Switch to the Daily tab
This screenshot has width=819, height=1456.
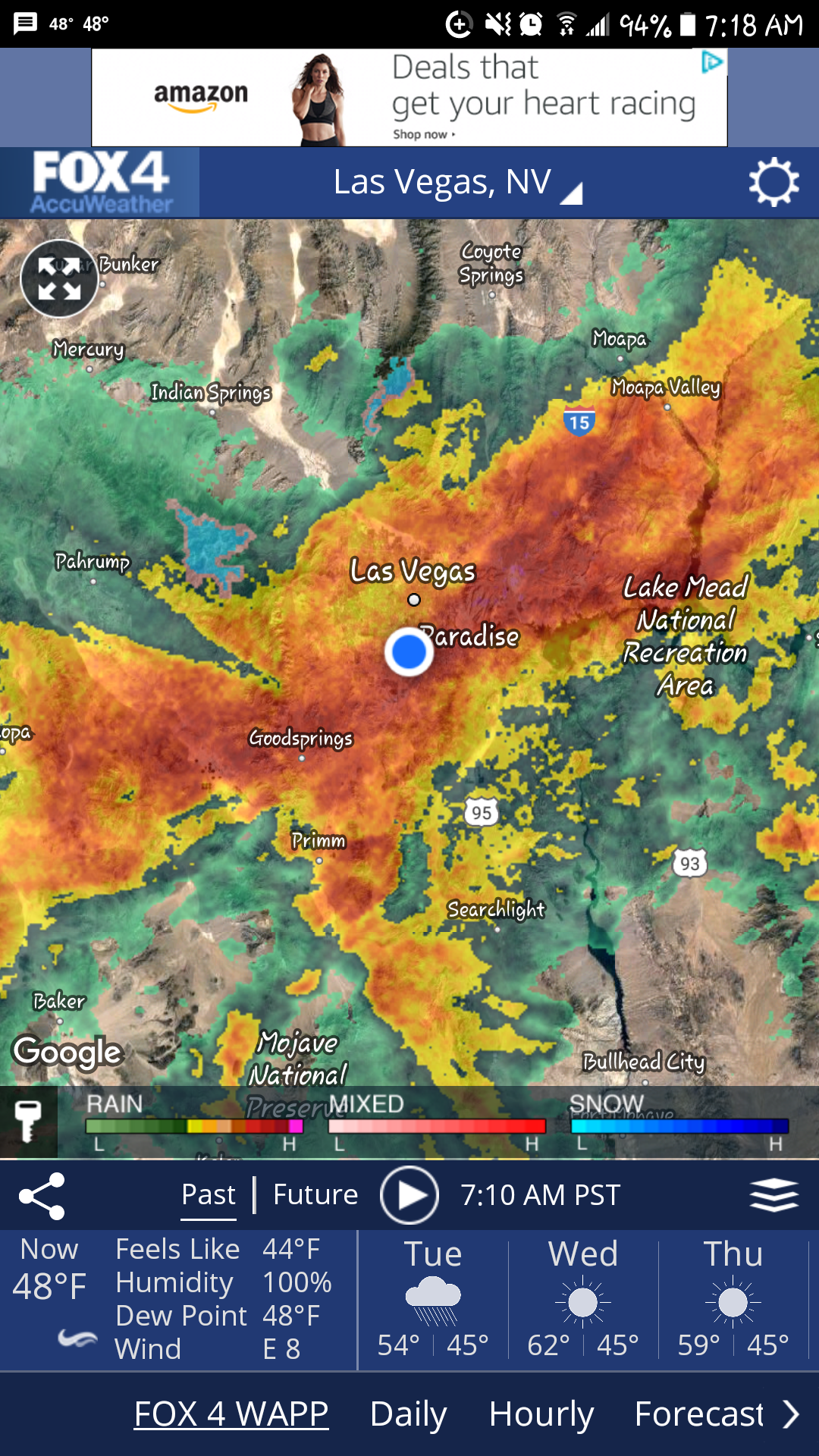coord(409,1414)
